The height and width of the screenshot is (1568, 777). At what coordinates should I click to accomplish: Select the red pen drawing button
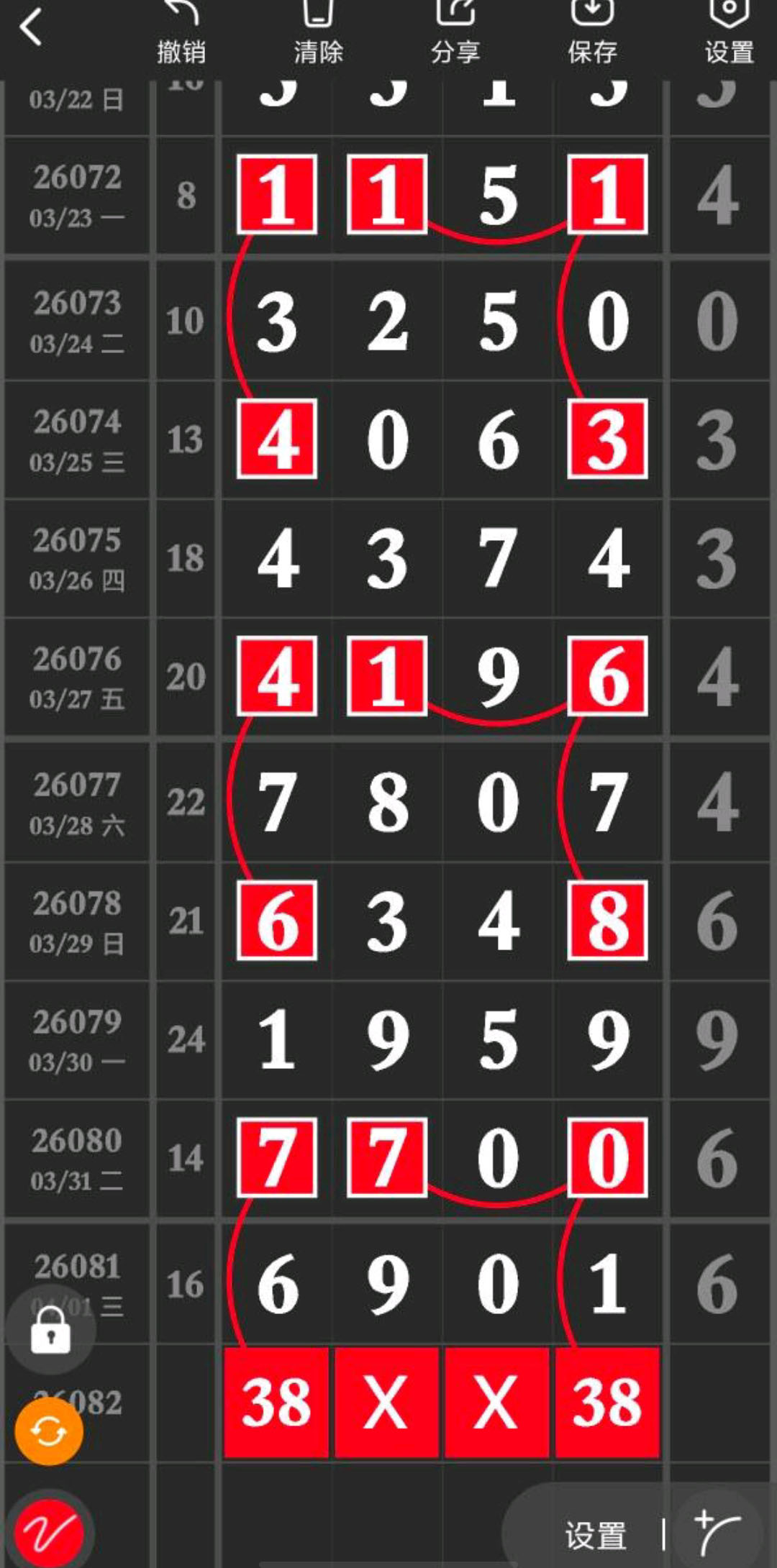click(x=49, y=1532)
